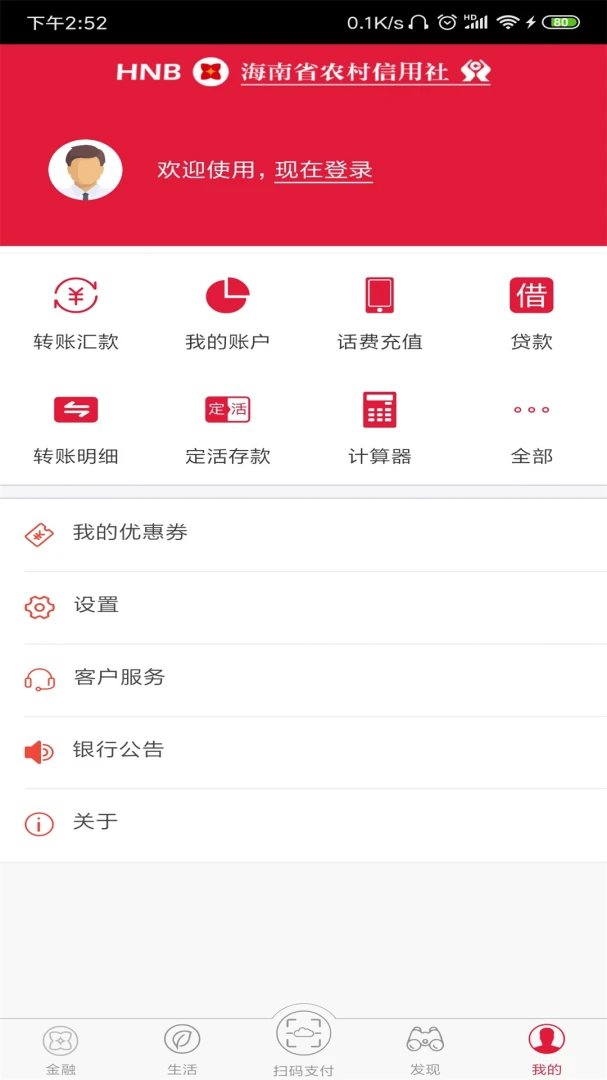607x1080 pixels.
Task: Switch to the 生活 tab
Action: [182, 1049]
